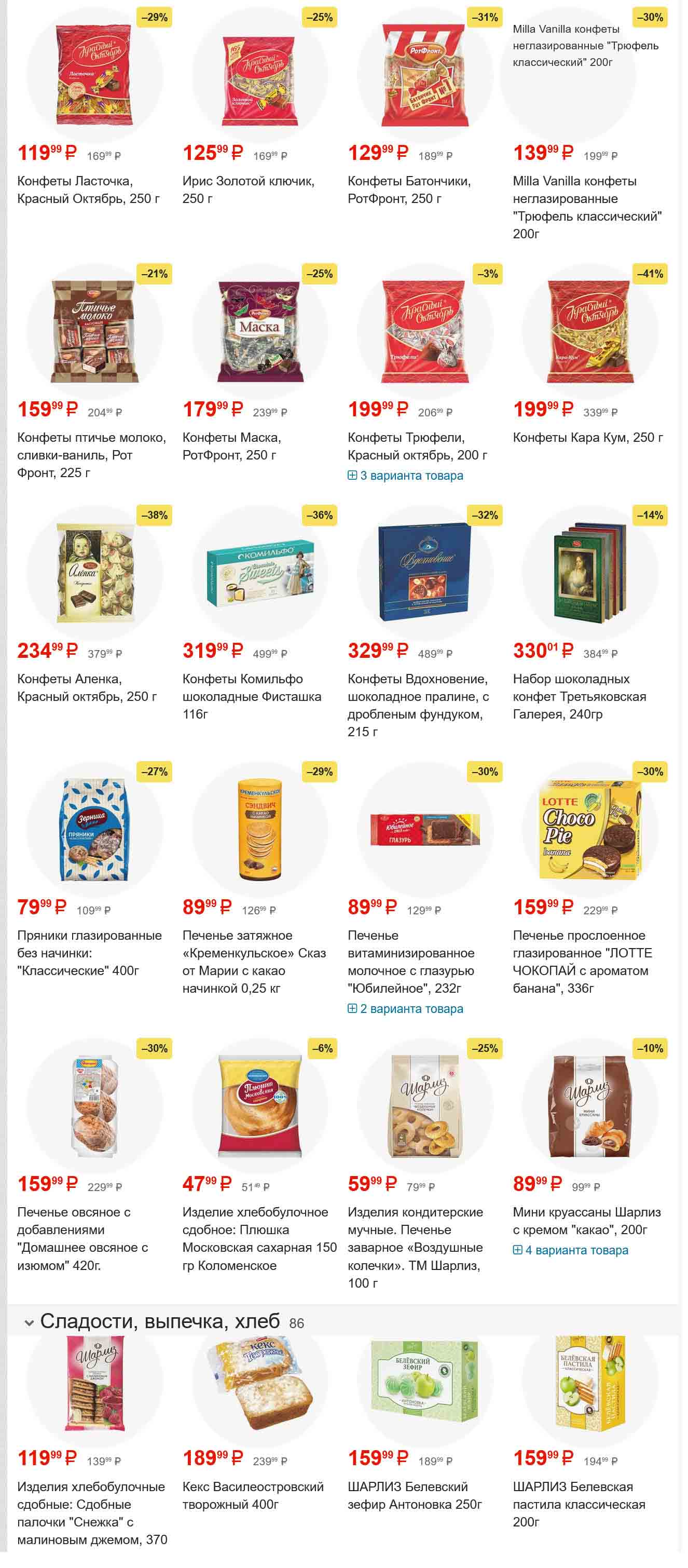Image resolution: width=688 pixels, height=1568 pixels.
Task: View Пряники глазированные Классические item
Action: click(89, 953)
